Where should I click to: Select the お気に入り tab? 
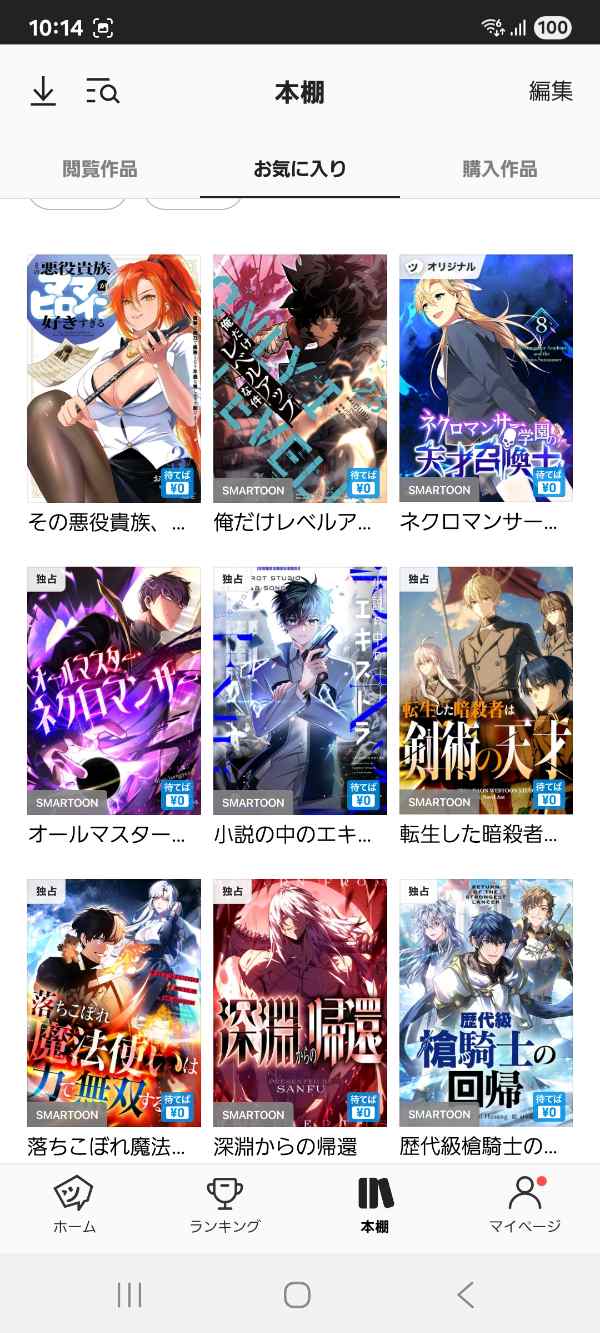(x=300, y=169)
